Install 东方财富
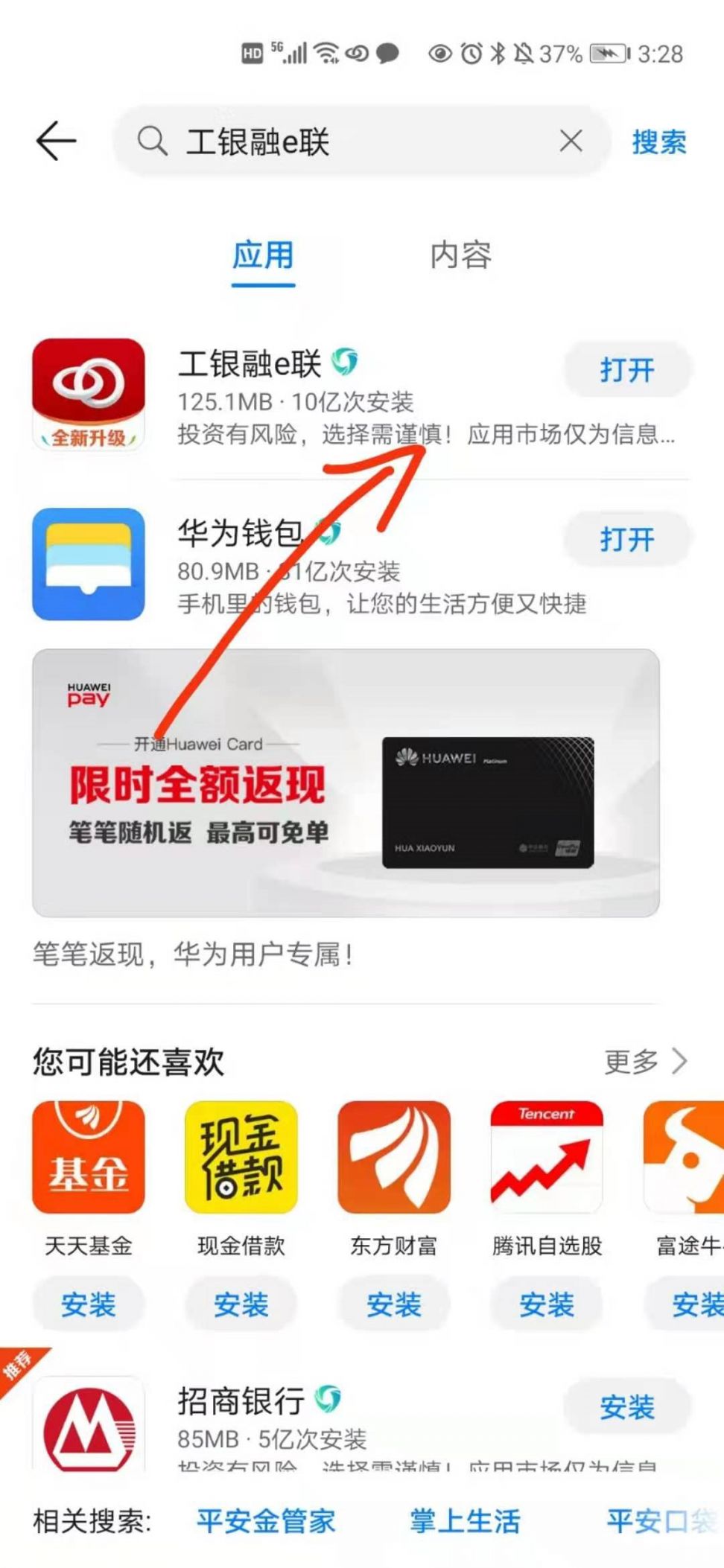The height and width of the screenshot is (1568, 724). (393, 1304)
